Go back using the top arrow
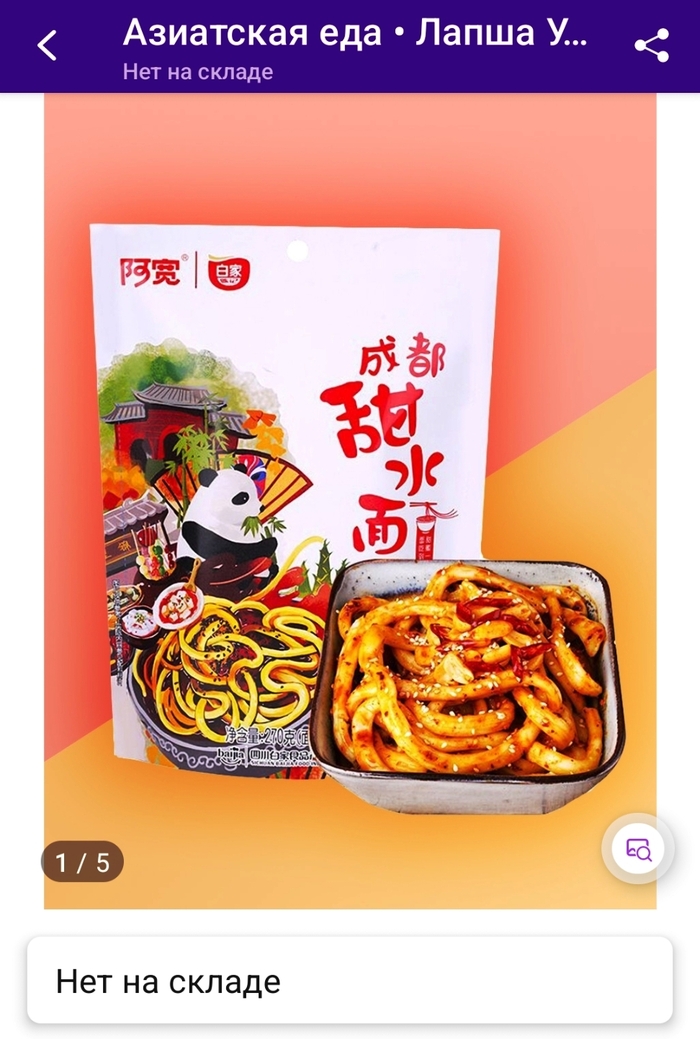This screenshot has height=1039, width=700. [x=46, y=46]
